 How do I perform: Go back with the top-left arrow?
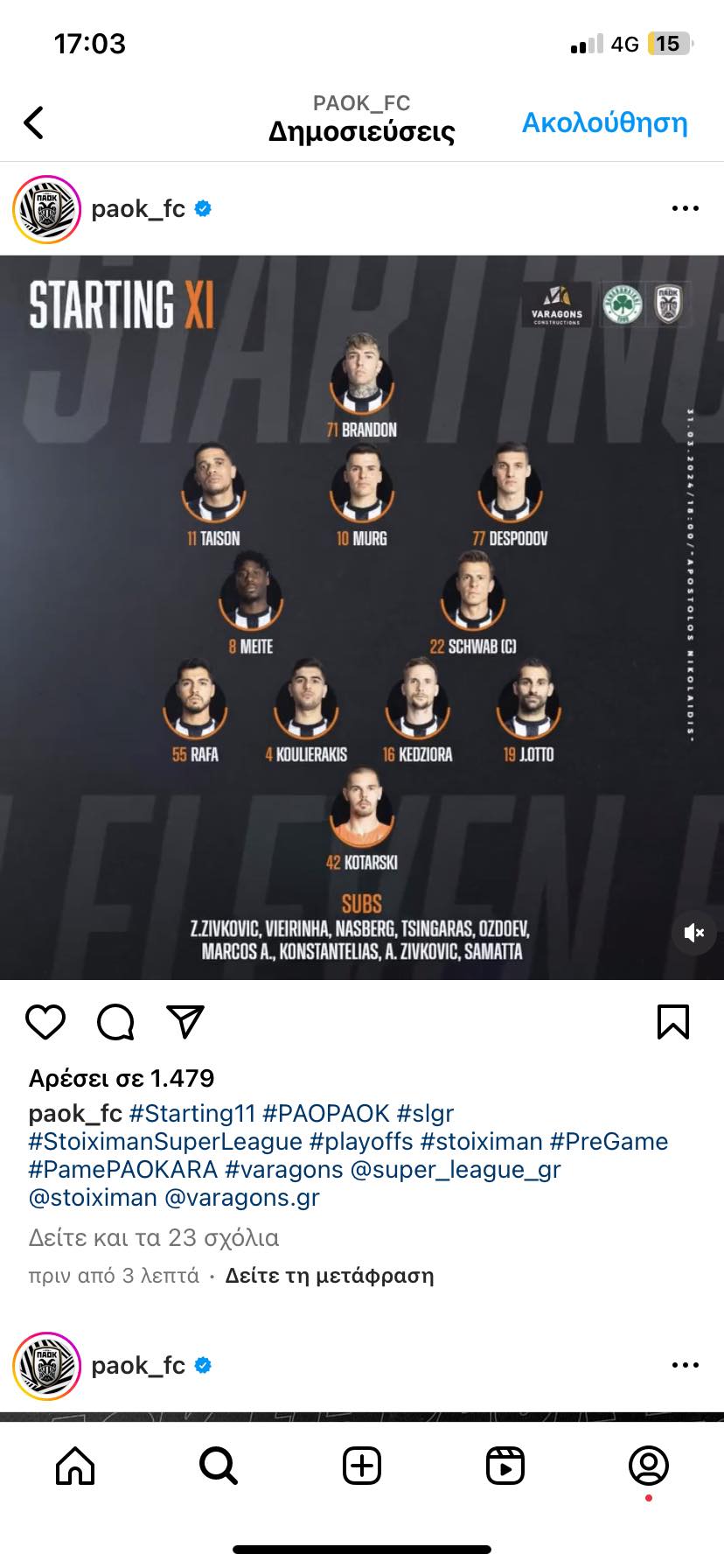(x=33, y=122)
